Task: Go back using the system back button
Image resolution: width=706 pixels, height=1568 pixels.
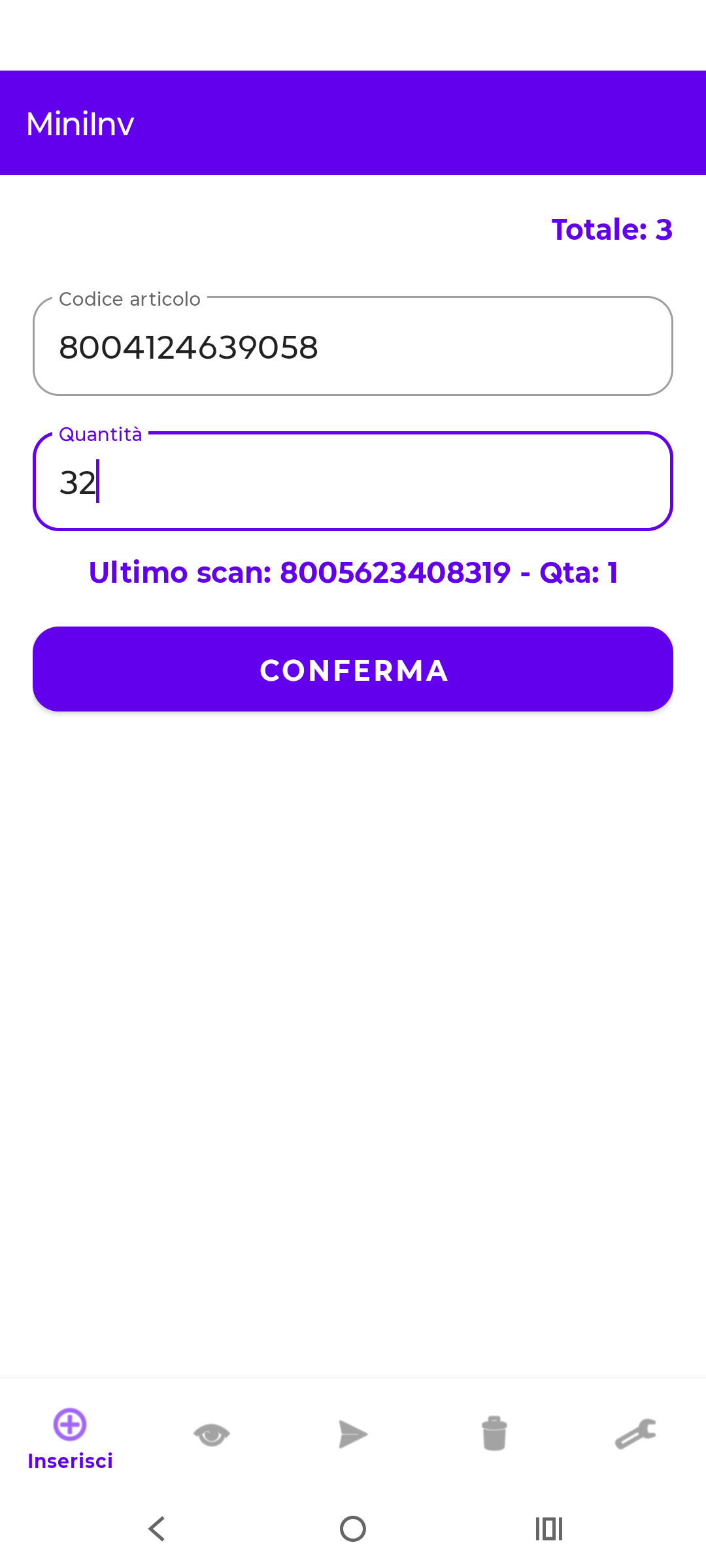Action: coord(157,1529)
